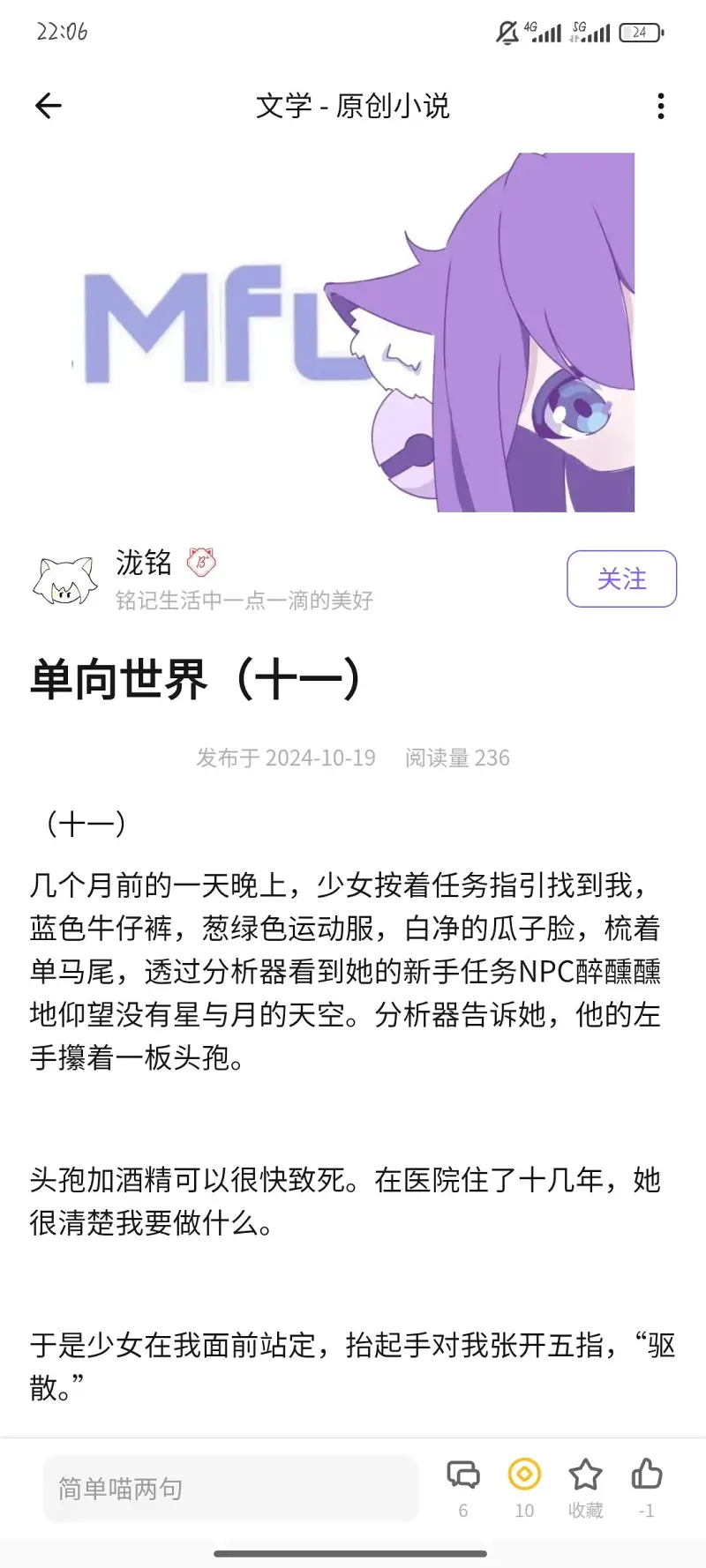Tap the red badge next to 泷铭's name
This screenshot has height=1568, width=706.
[x=201, y=561]
